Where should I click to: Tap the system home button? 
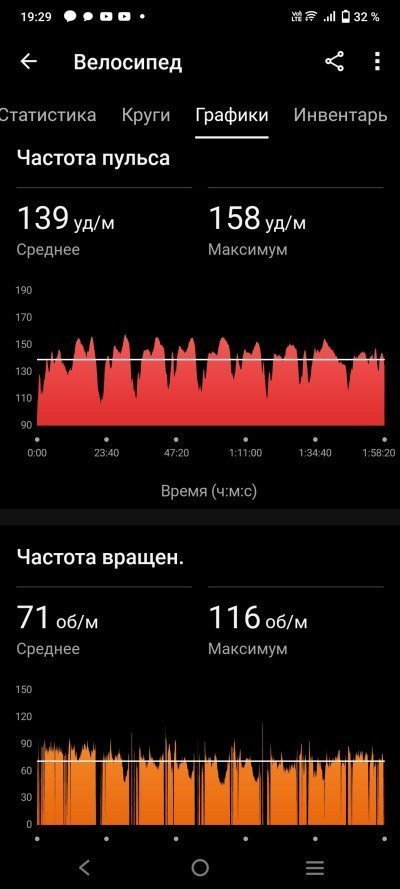click(x=200, y=867)
